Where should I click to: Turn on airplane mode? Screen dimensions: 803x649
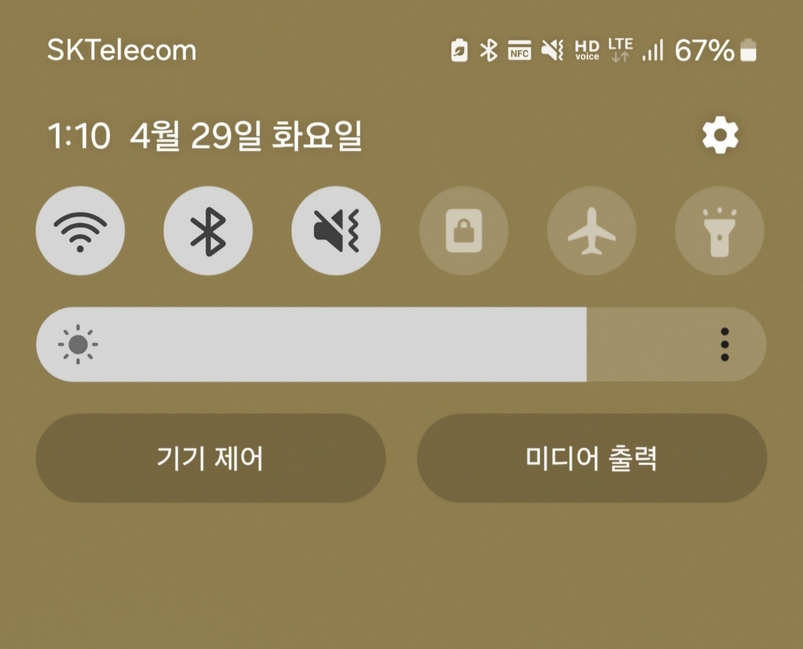pos(592,231)
